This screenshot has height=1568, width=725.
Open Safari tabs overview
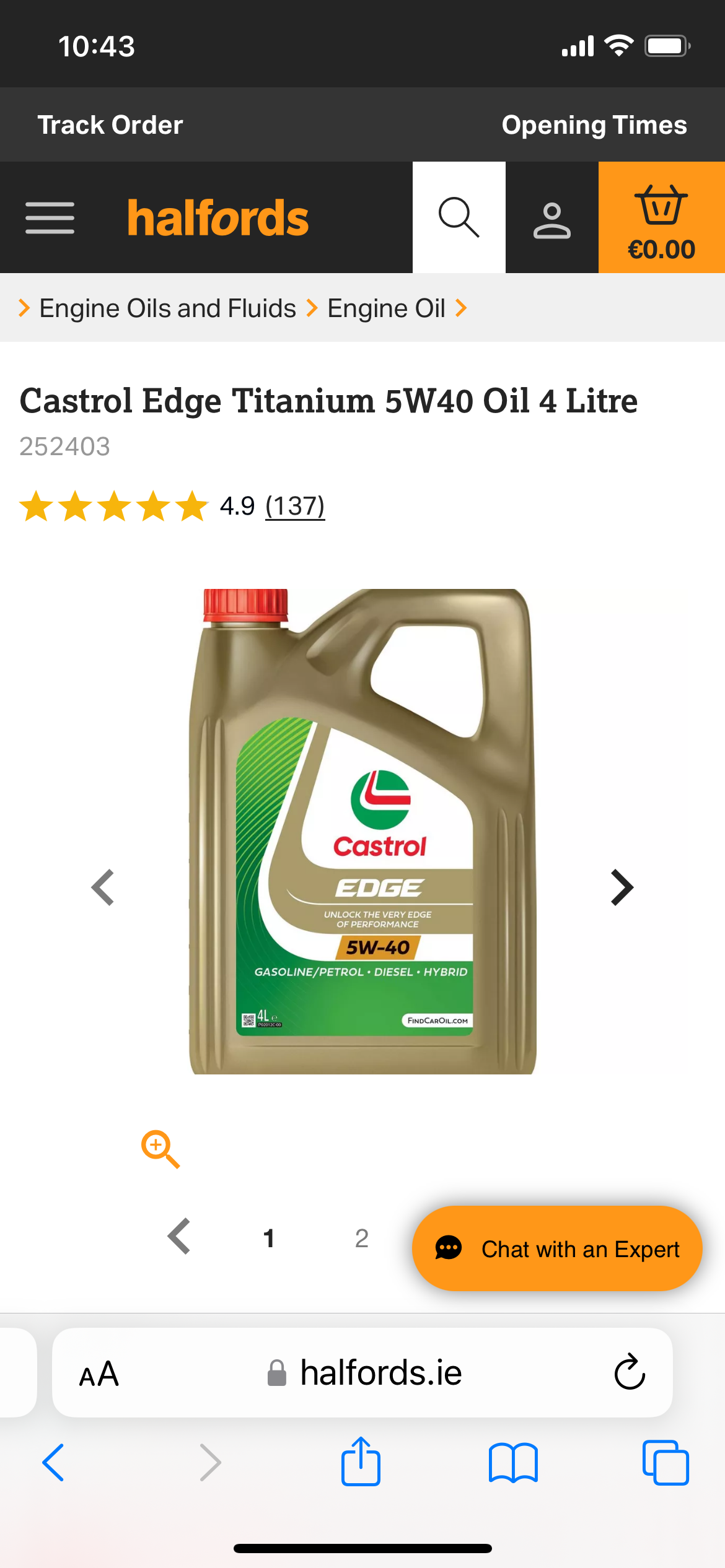tap(666, 1463)
